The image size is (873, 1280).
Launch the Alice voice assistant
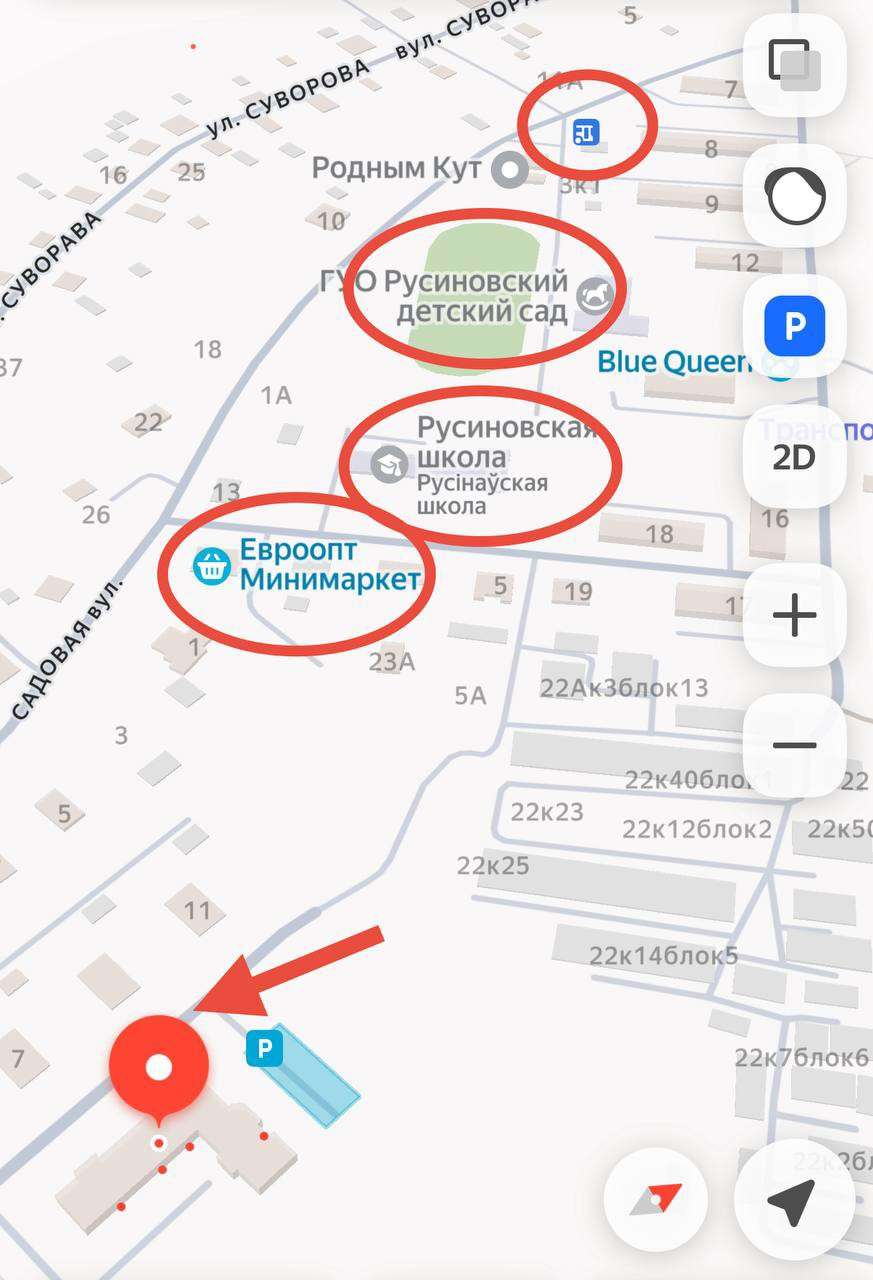click(795, 195)
